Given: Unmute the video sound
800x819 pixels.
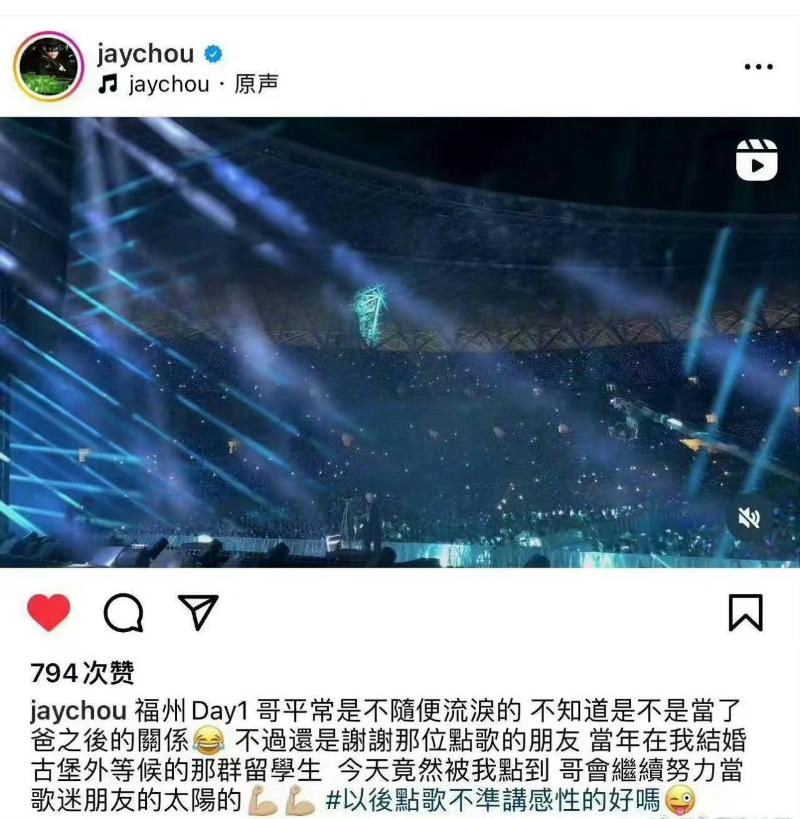Looking at the screenshot, I should 749,517.
